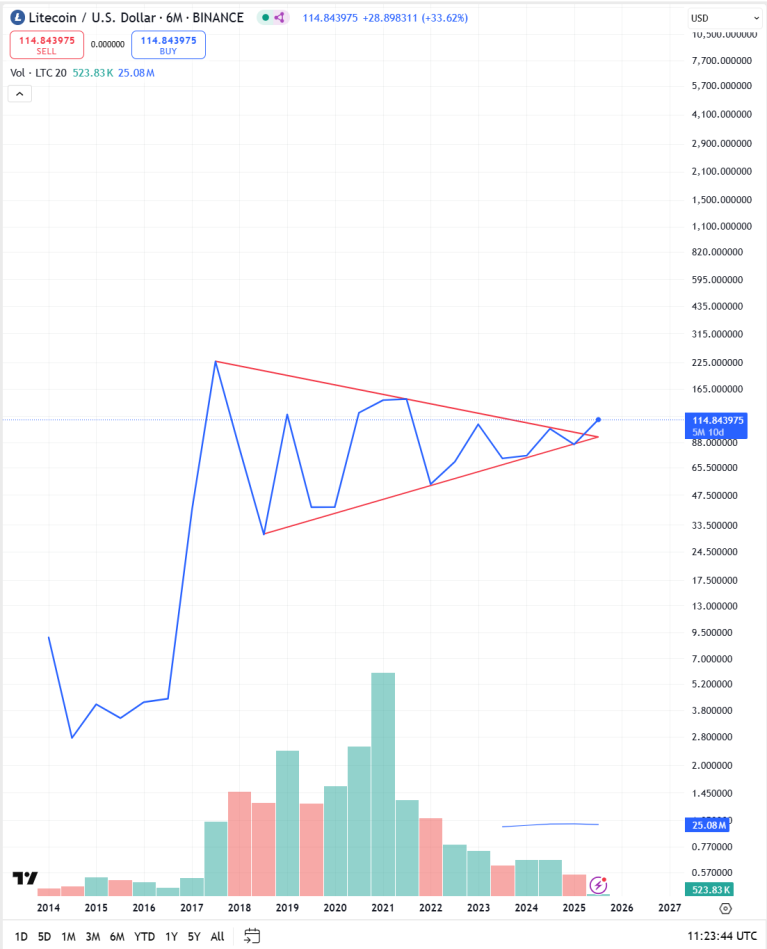Tap the SELL price button

click(x=46, y=45)
